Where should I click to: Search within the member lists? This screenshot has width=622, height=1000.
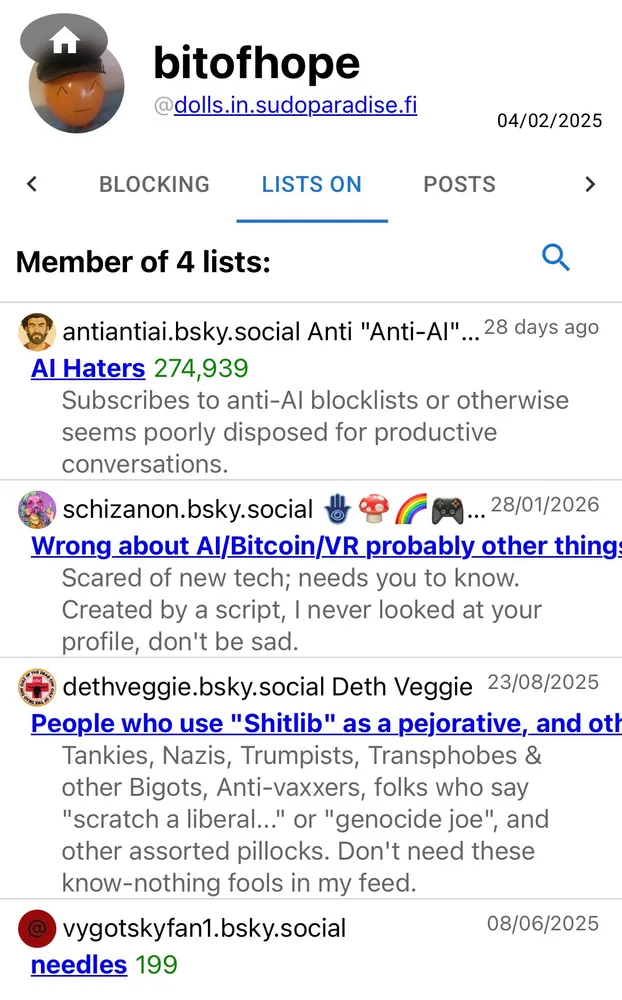tap(555, 258)
